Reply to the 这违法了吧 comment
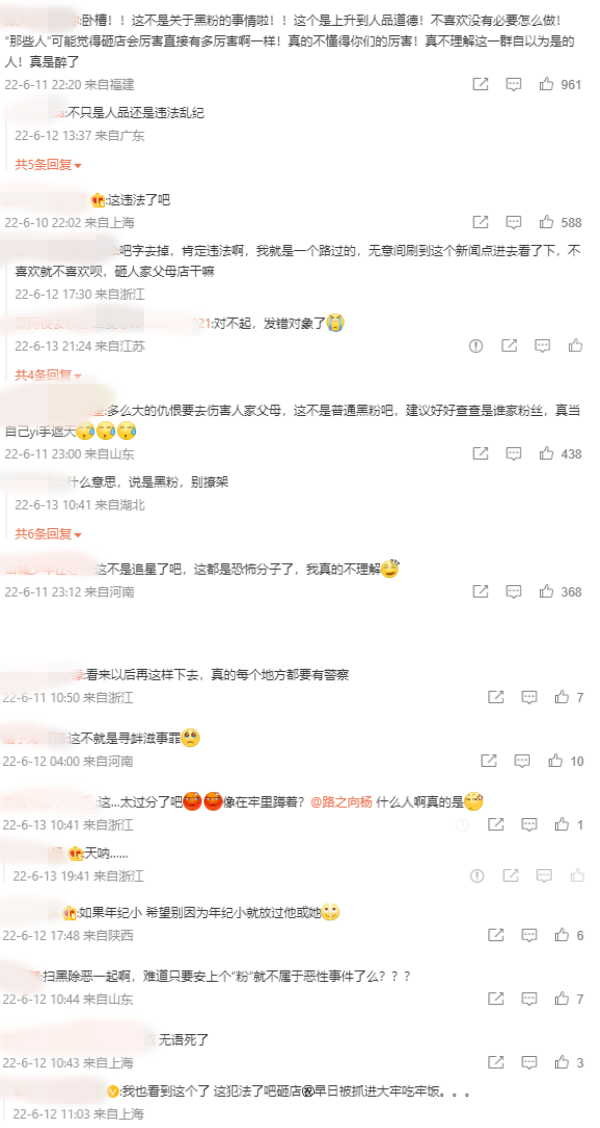Image resolution: width=600 pixels, height=1128 pixels. coord(514,222)
